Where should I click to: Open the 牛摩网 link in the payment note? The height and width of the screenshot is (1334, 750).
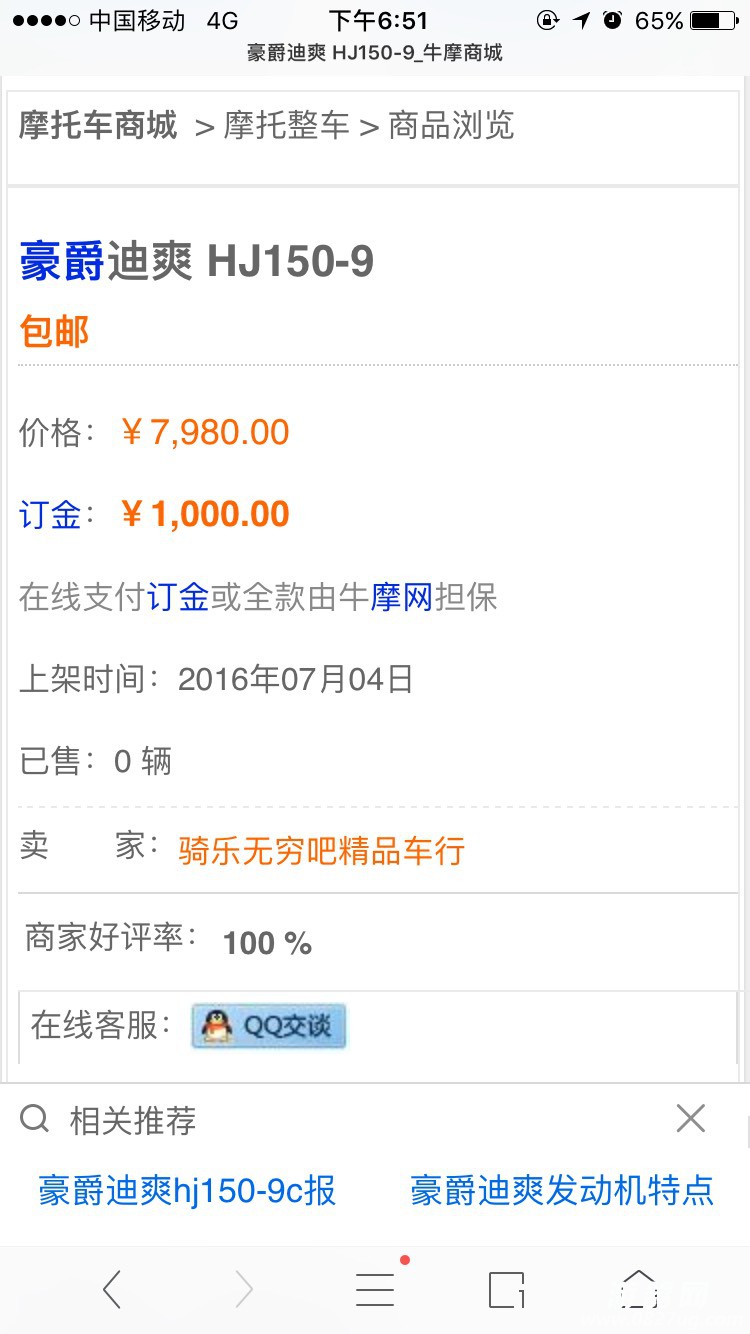[401, 597]
